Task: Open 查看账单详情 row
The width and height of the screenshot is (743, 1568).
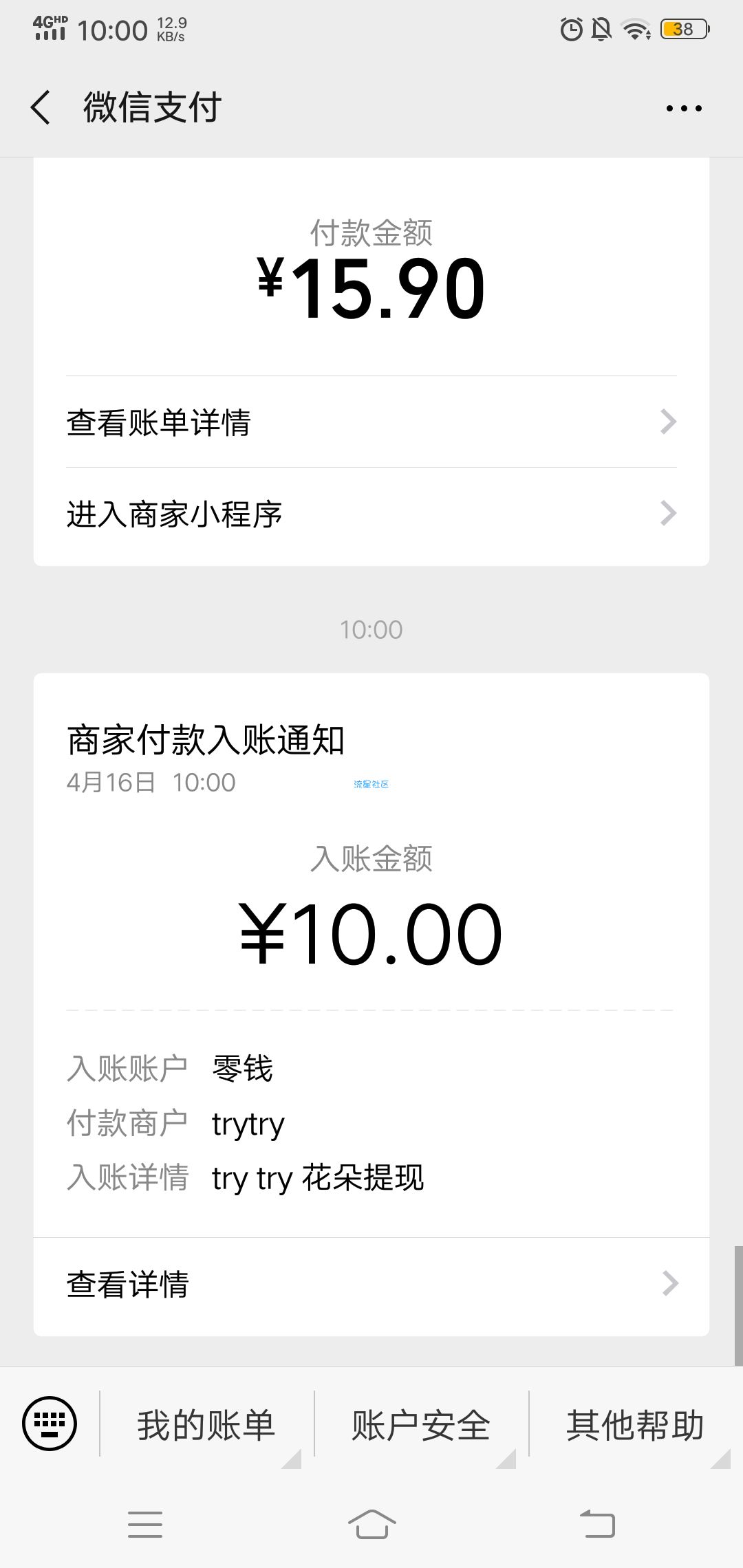Action: (371, 422)
